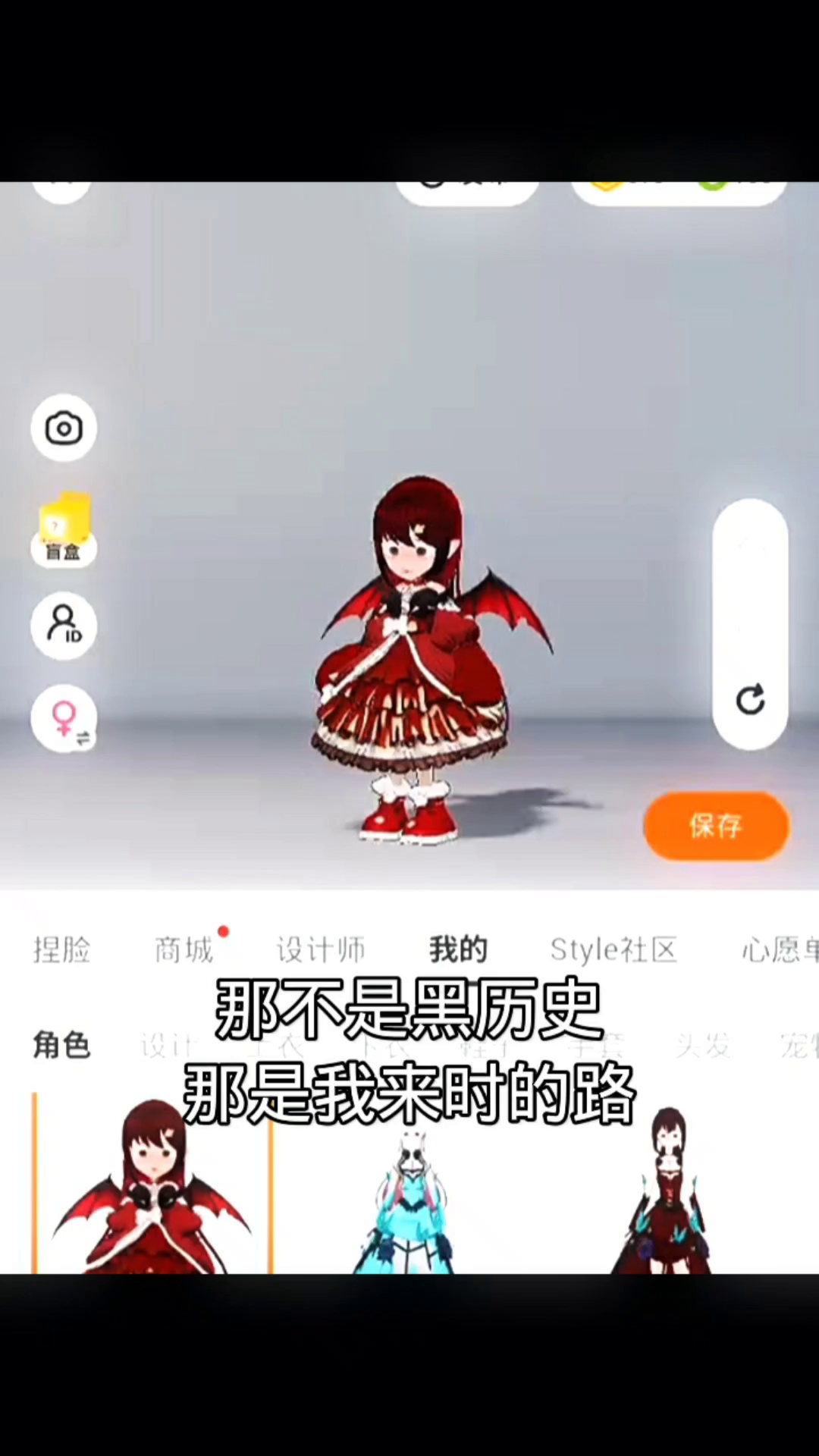819x1456 pixels.
Task: Open the avatar ID icon
Action: (x=64, y=626)
